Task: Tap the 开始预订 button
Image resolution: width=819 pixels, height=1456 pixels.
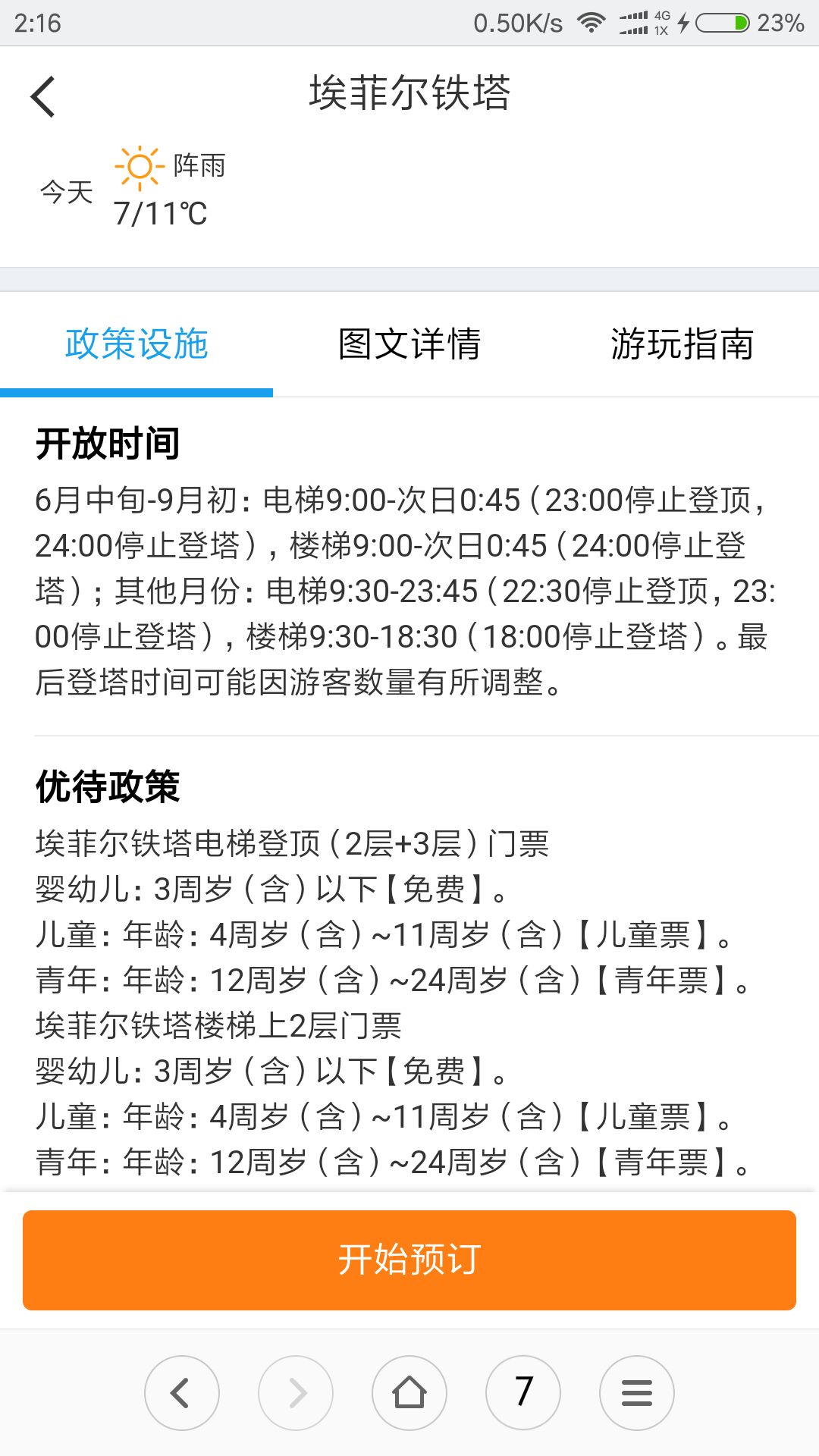Action: click(x=409, y=1260)
